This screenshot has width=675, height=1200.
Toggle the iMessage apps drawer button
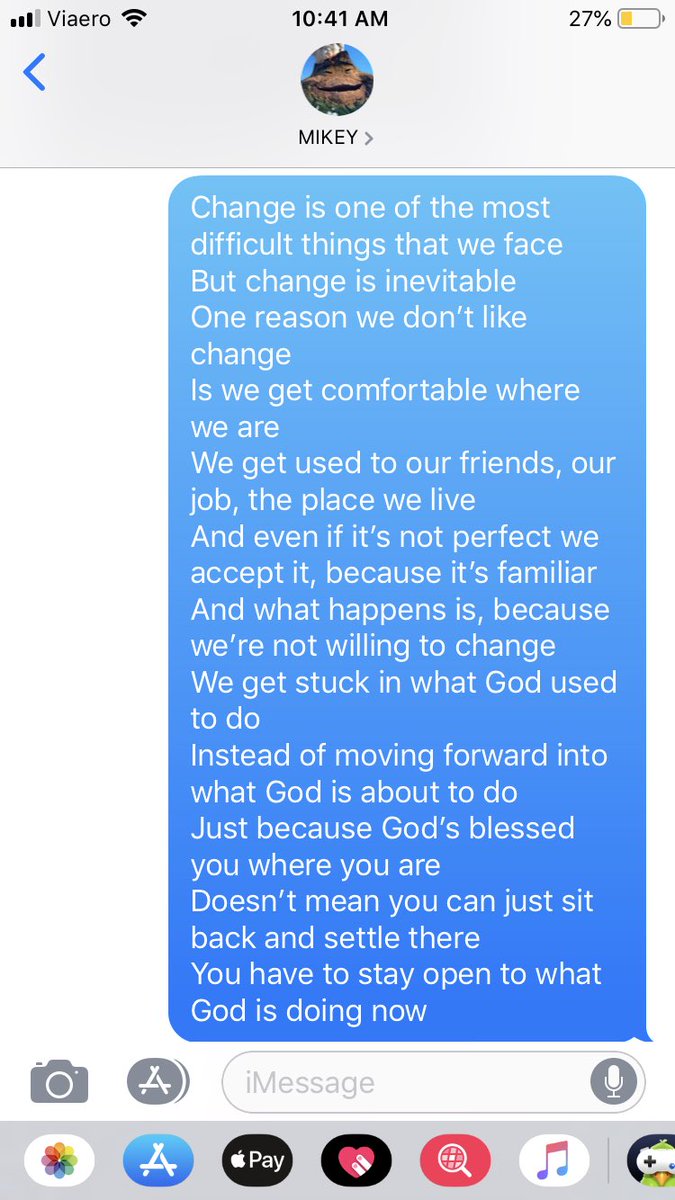(157, 1081)
